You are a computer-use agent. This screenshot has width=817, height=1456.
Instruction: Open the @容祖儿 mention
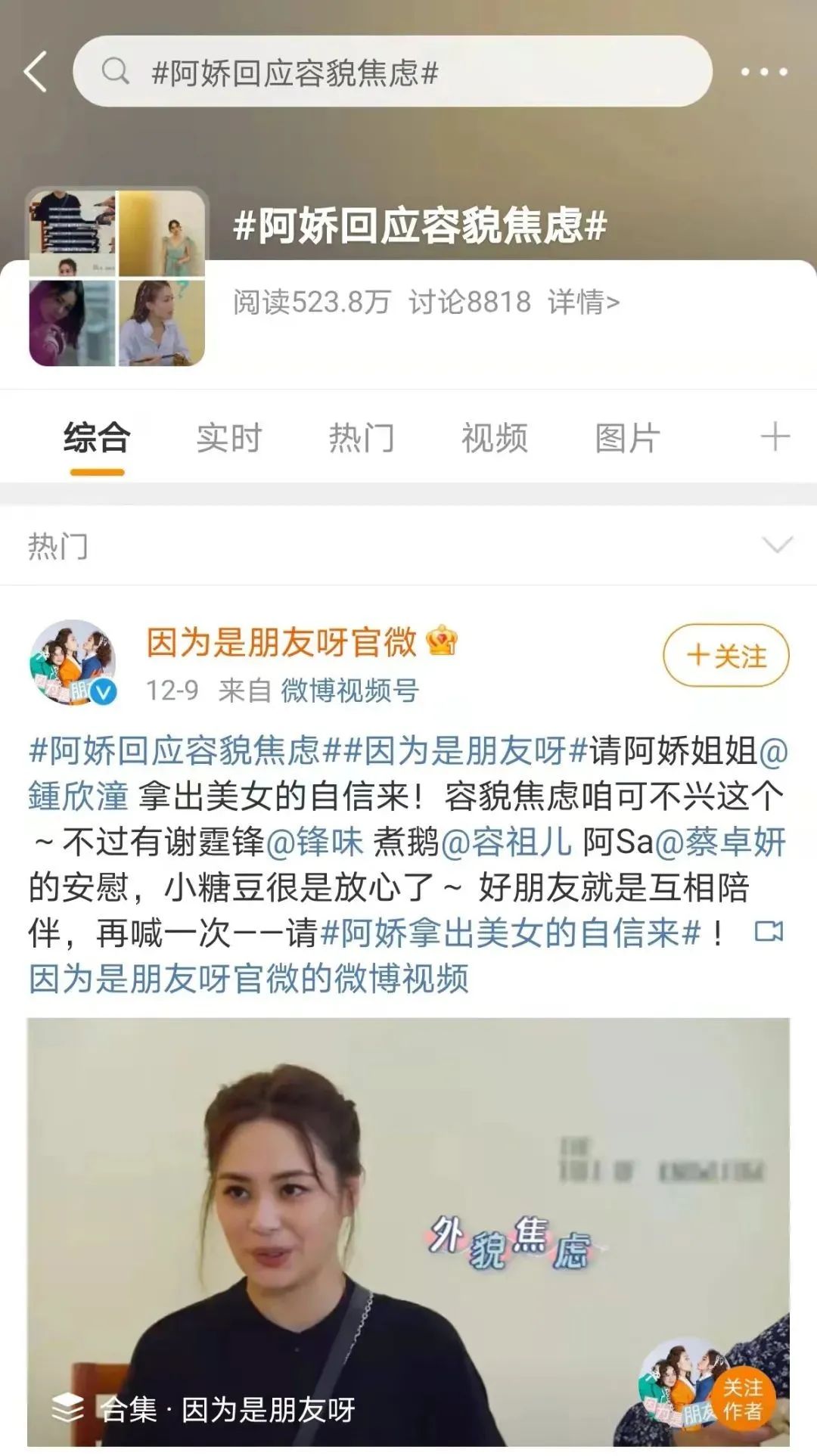pos(506,842)
